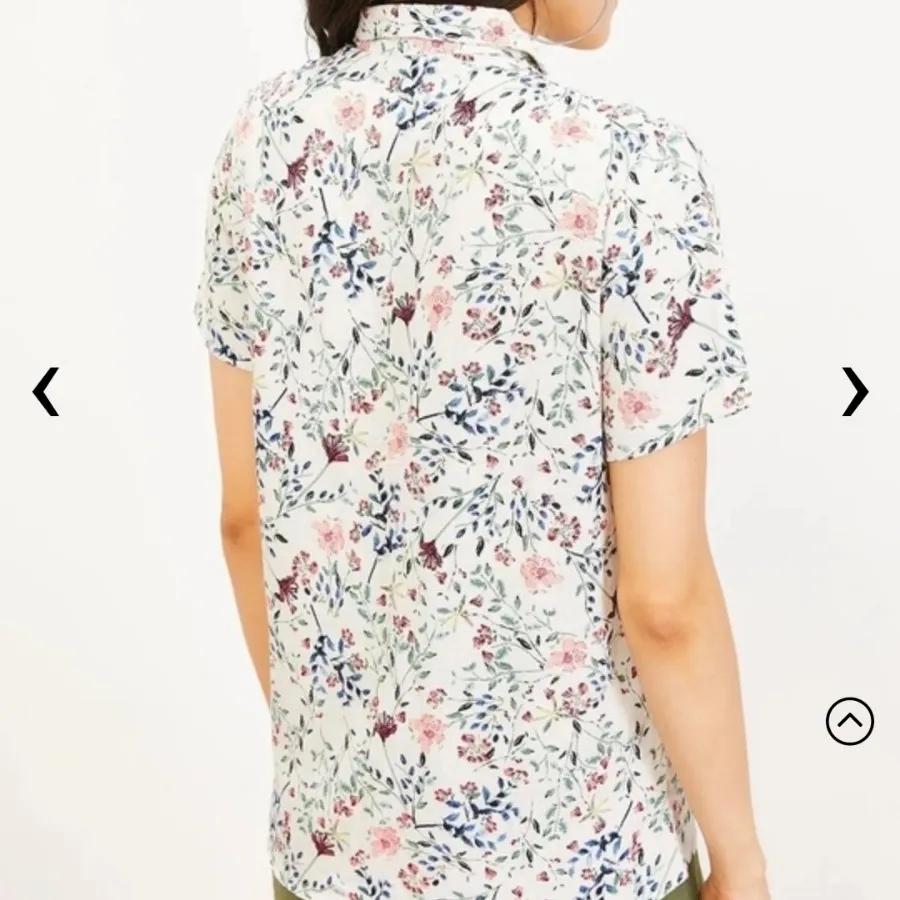Show the next product image
Image resolution: width=900 pixels, height=900 pixels.
(x=853, y=391)
